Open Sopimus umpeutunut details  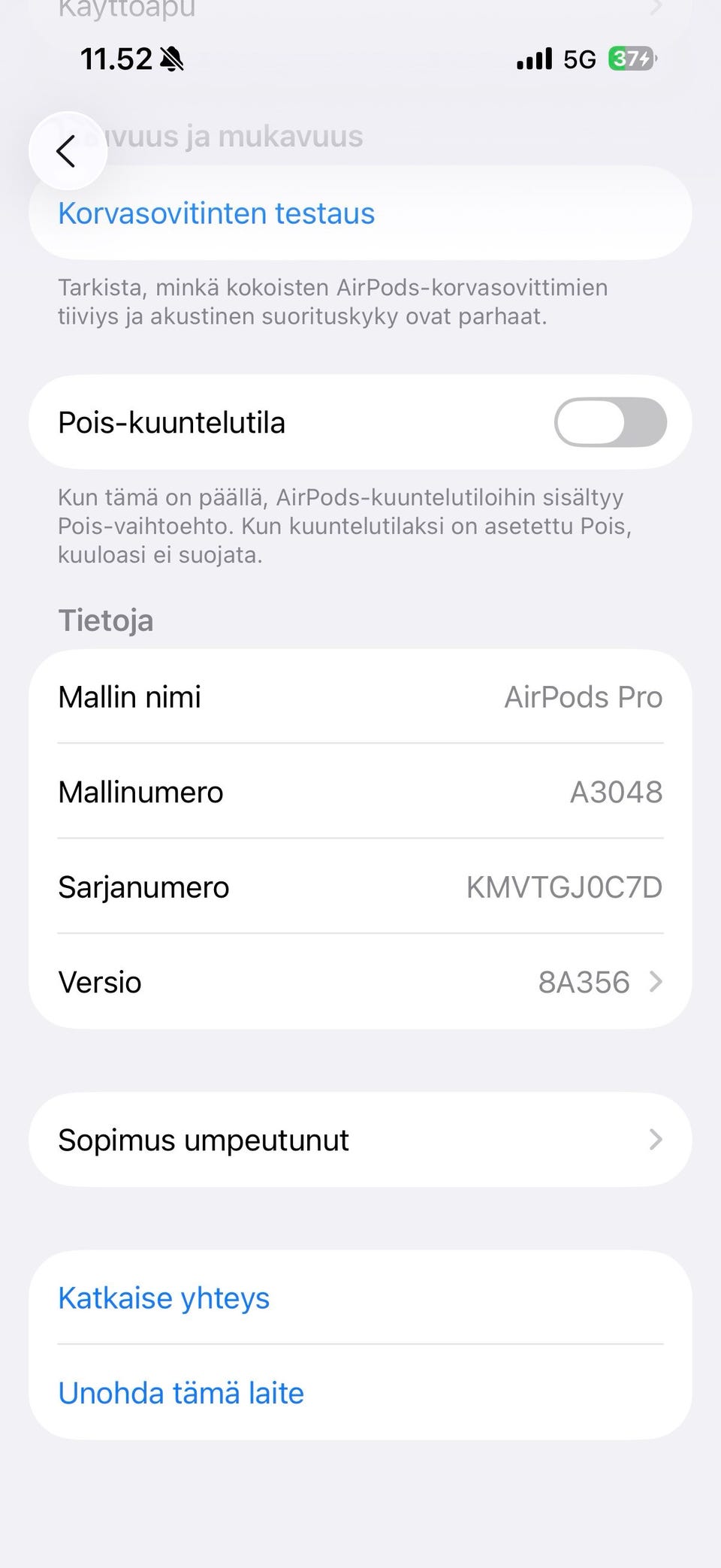coord(360,1140)
